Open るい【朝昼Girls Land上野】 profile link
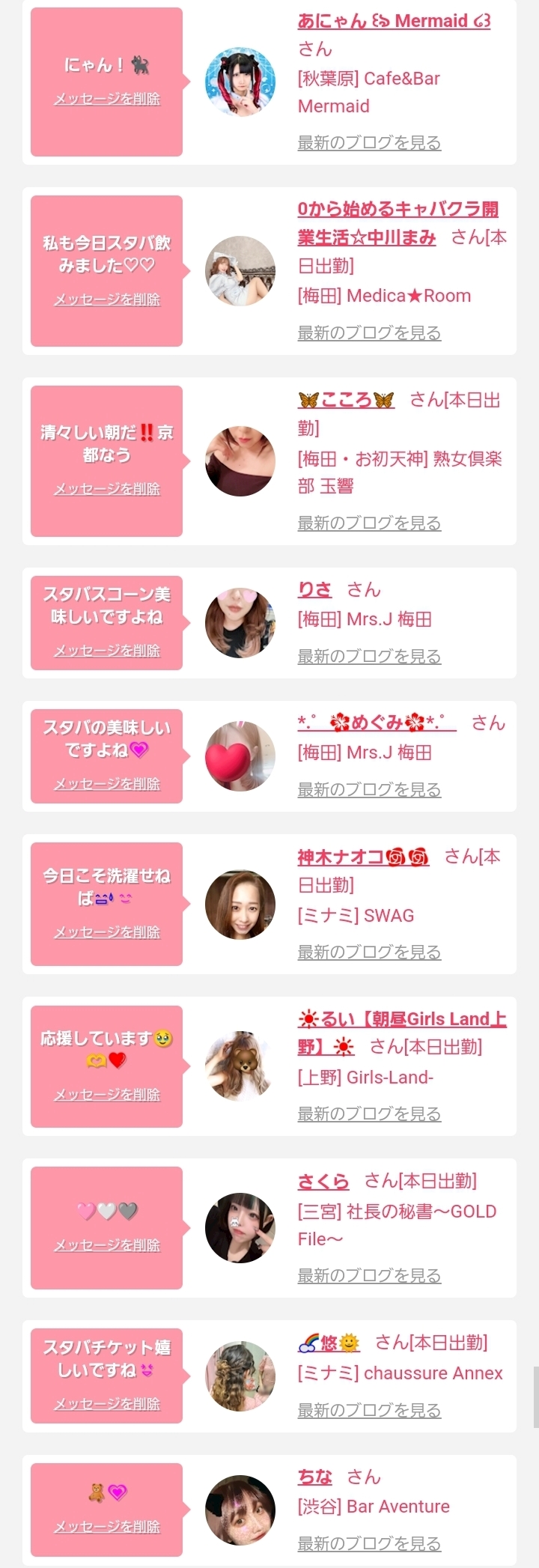539x1568 pixels. tap(402, 1033)
